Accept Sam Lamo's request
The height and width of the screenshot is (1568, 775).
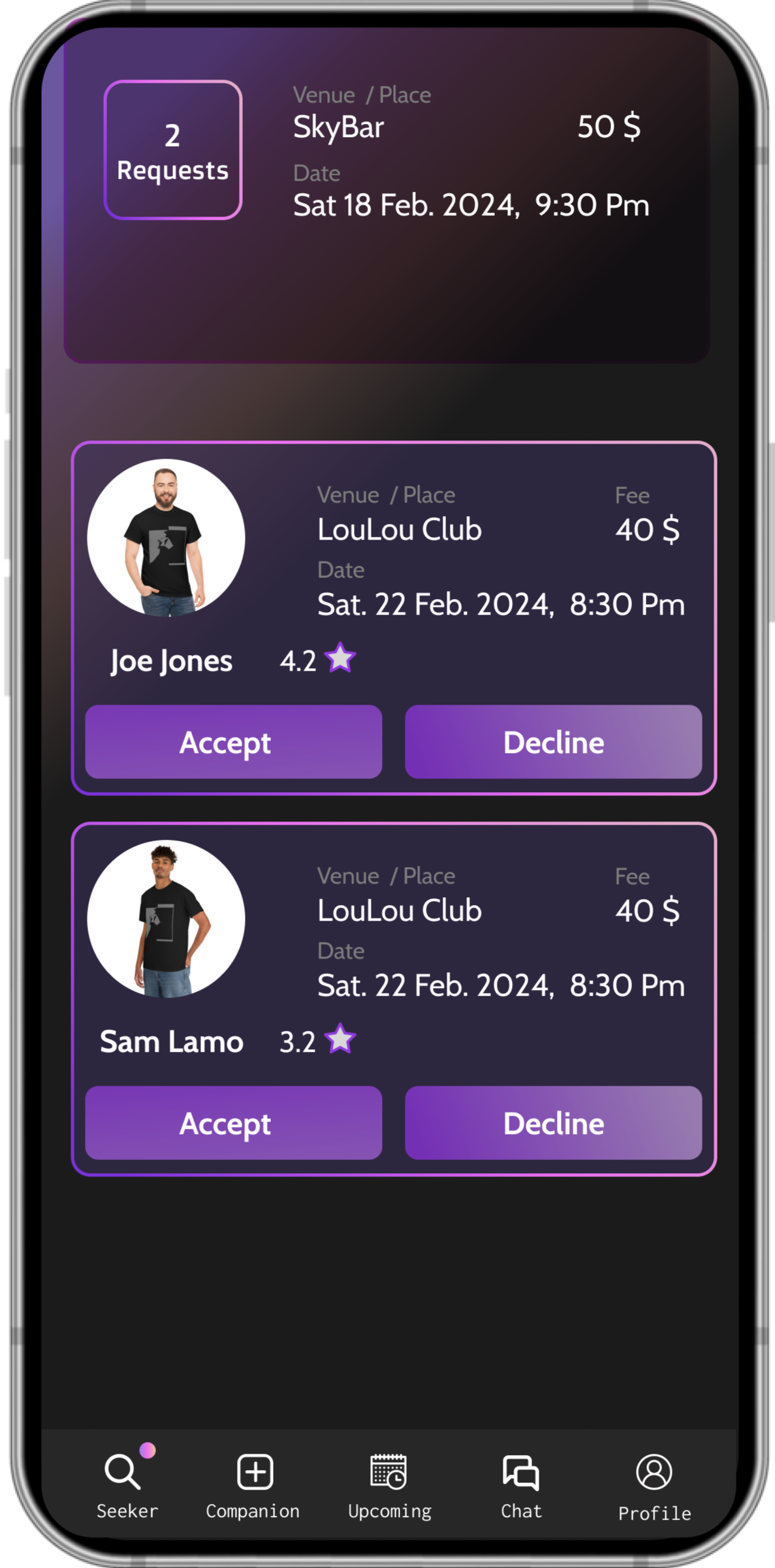[233, 1123]
